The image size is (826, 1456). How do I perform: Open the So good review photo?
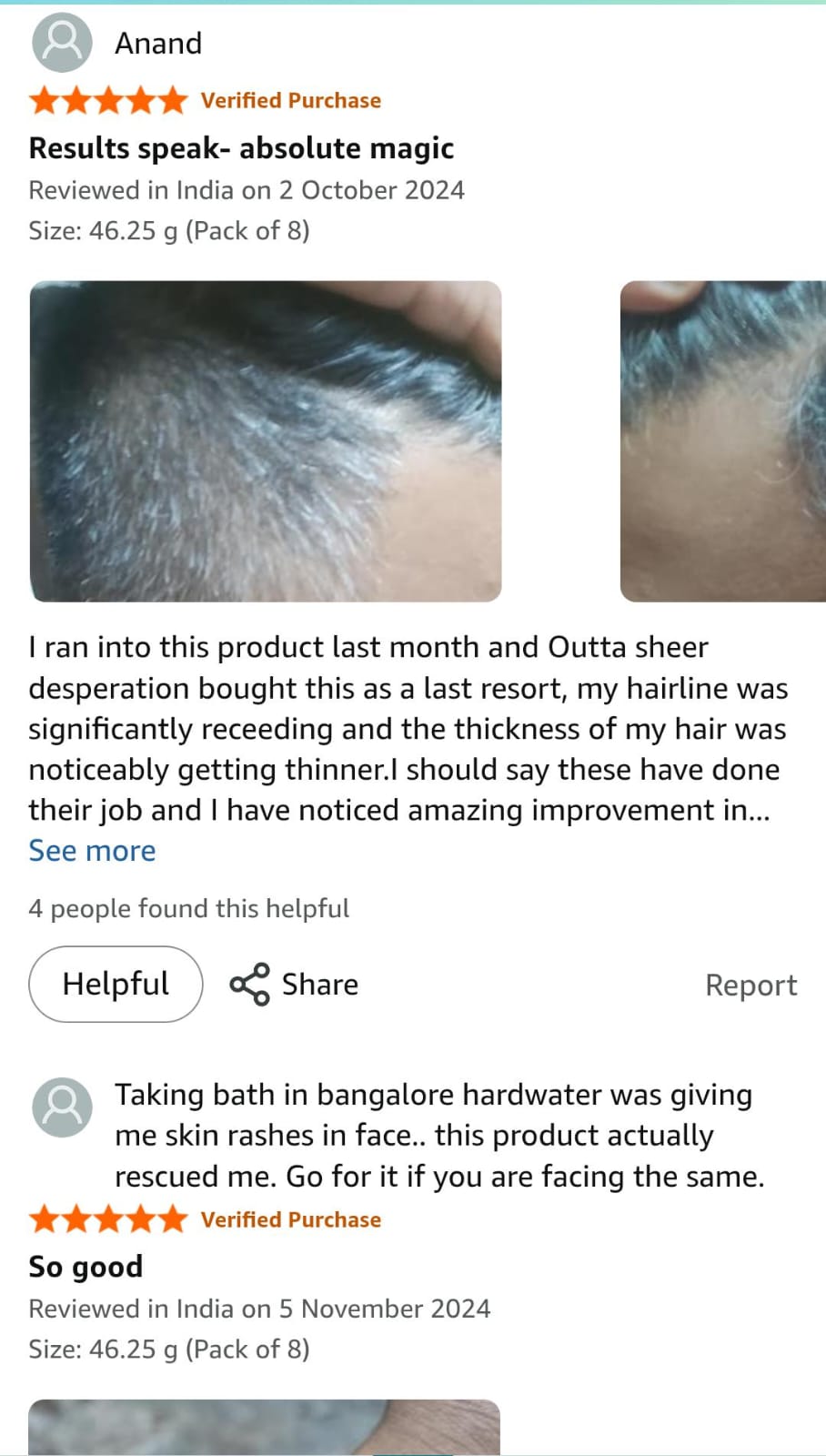264,1427
